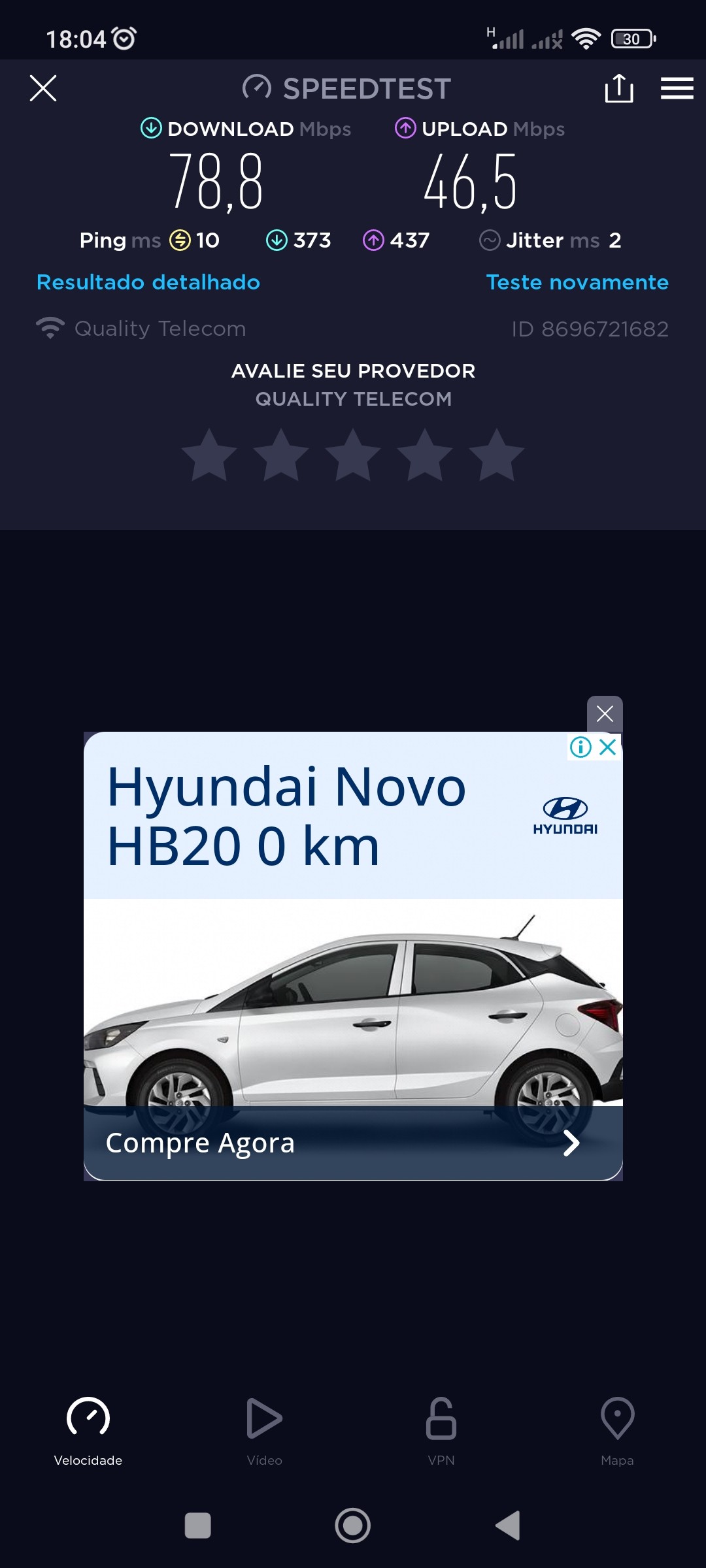The image size is (706, 1568).
Task: Open Resultado detalhado
Action: 148,282
